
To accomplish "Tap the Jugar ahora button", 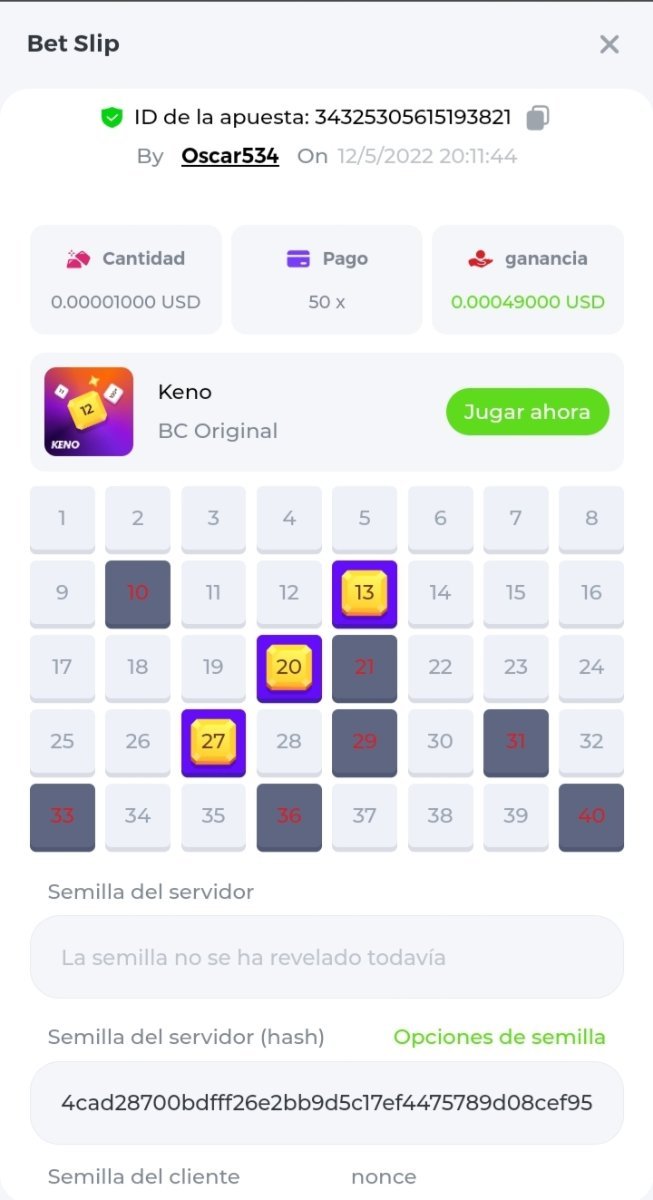I will coord(527,412).
